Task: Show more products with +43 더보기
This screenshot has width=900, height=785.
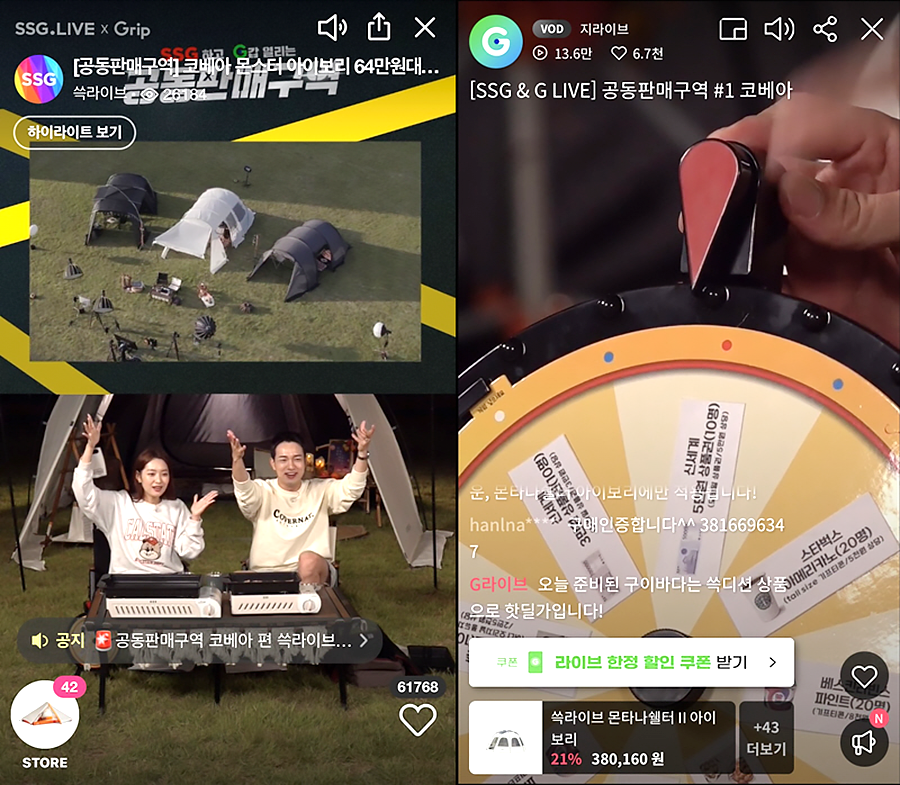Action: [x=766, y=738]
